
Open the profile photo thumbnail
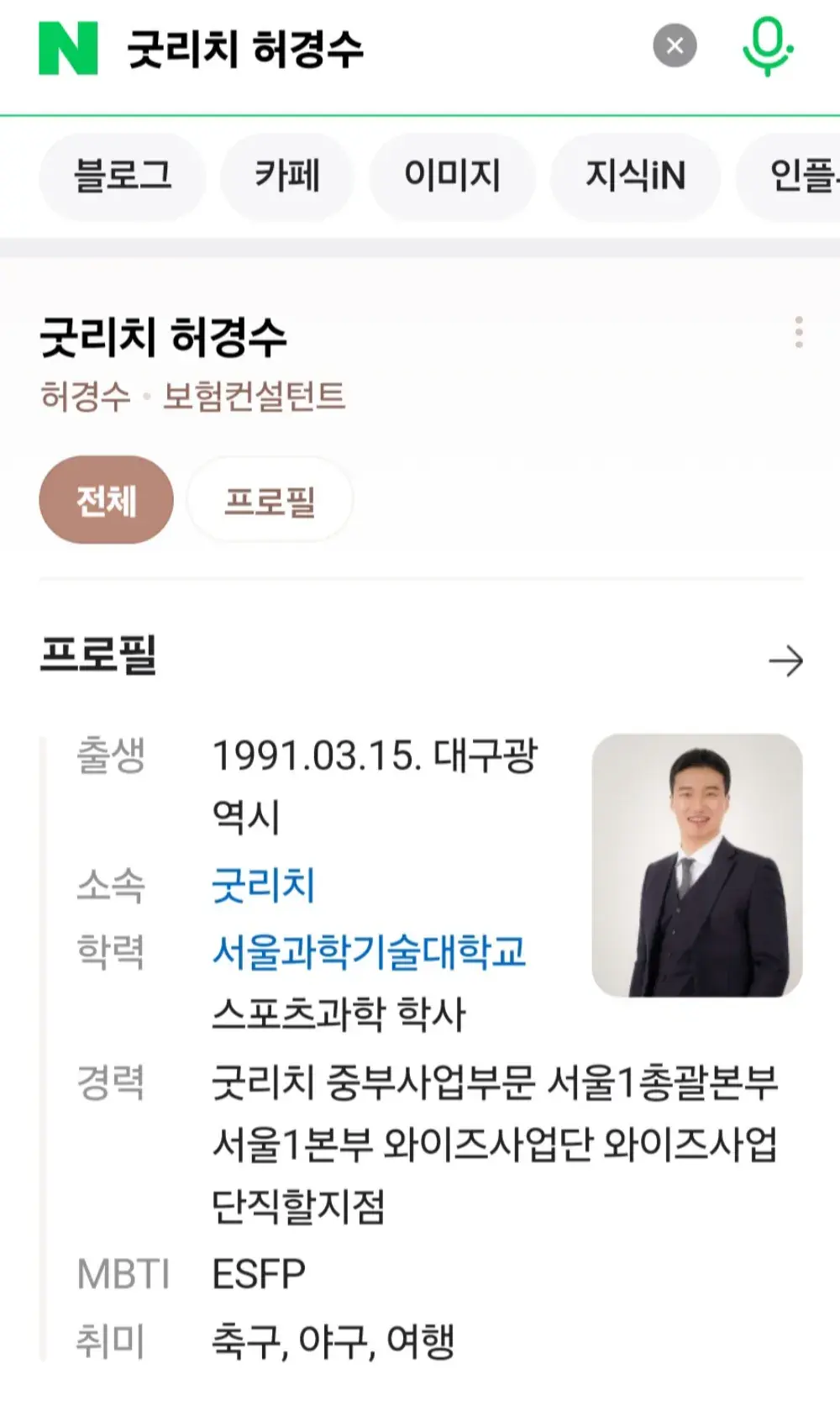pyautogui.click(x=696, y=865)
